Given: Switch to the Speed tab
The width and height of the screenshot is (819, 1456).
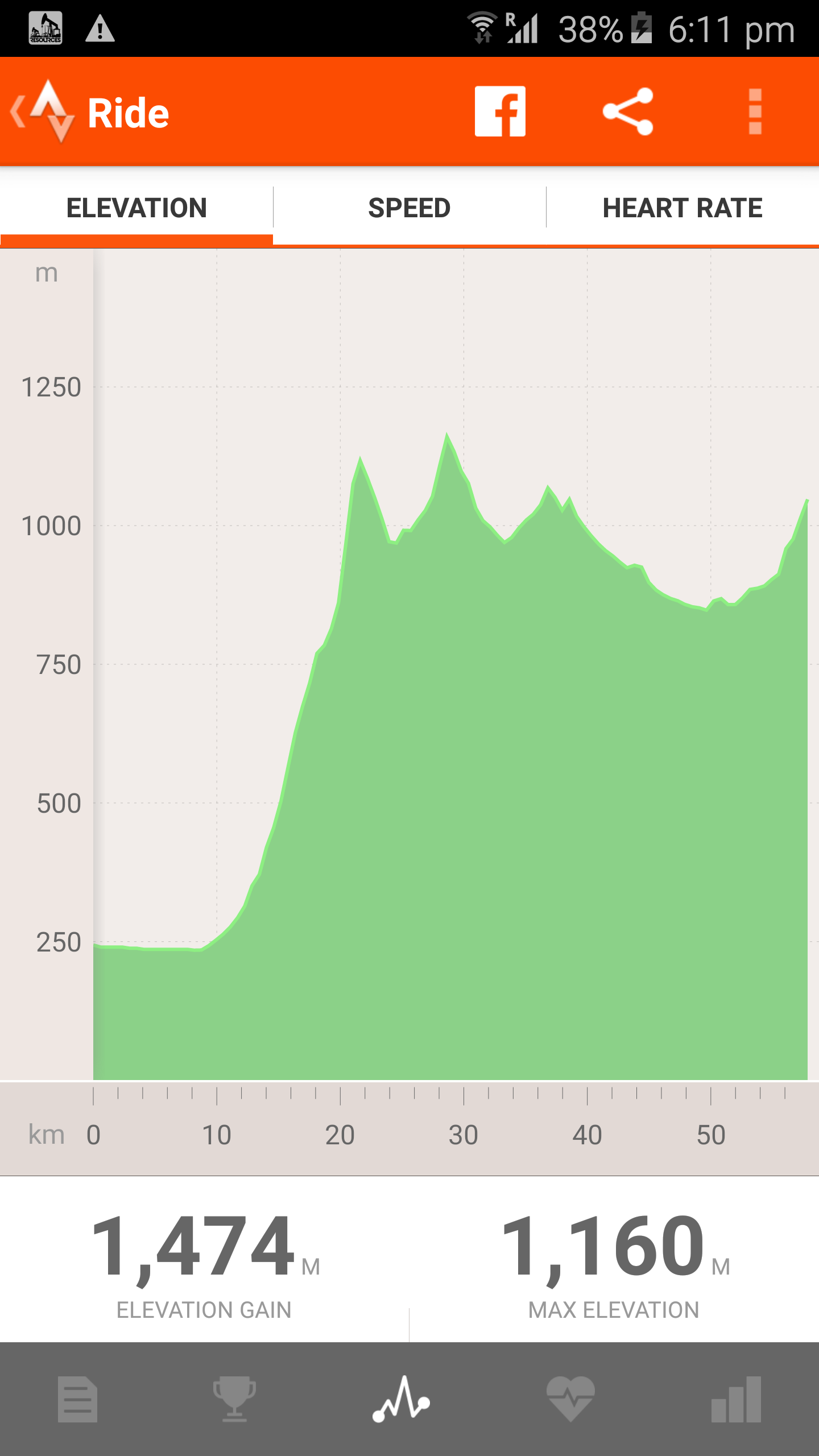Looking at the screenshot, I should (x=409, y=208).
